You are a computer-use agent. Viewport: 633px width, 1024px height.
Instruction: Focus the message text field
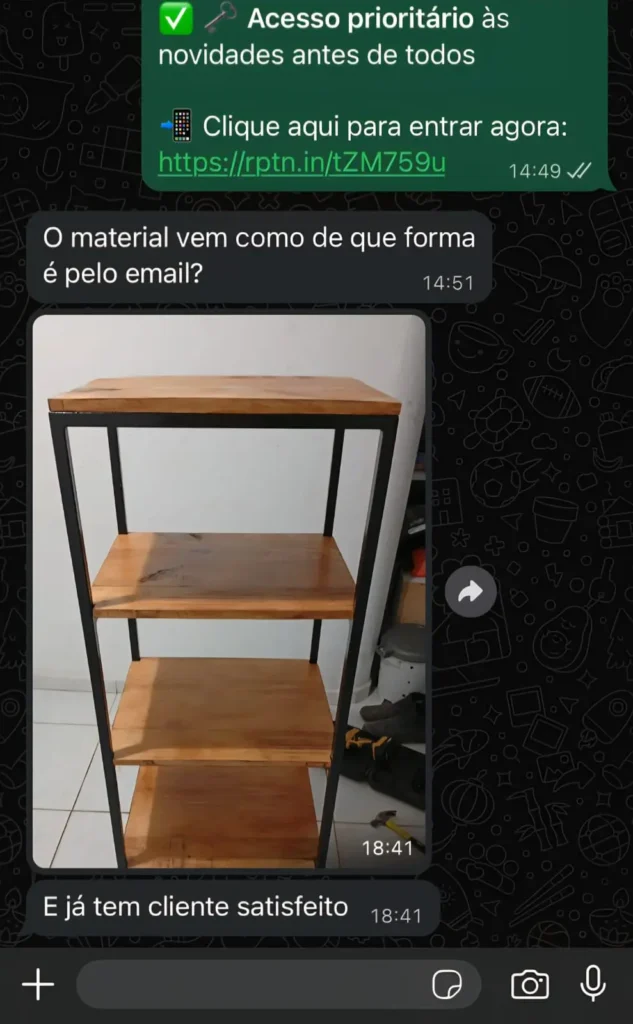(250, 985)
